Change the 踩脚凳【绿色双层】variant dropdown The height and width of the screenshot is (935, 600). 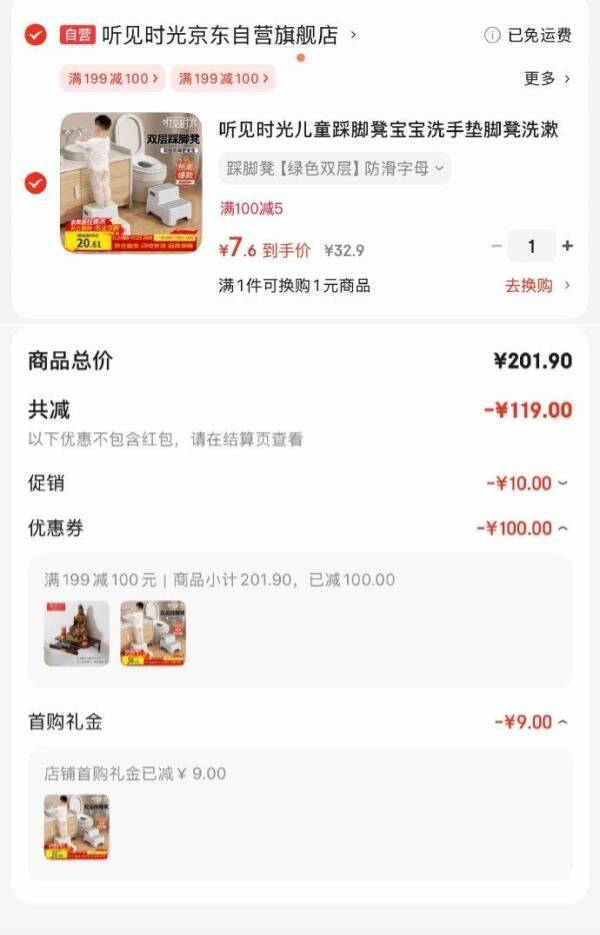click(335, 168)
